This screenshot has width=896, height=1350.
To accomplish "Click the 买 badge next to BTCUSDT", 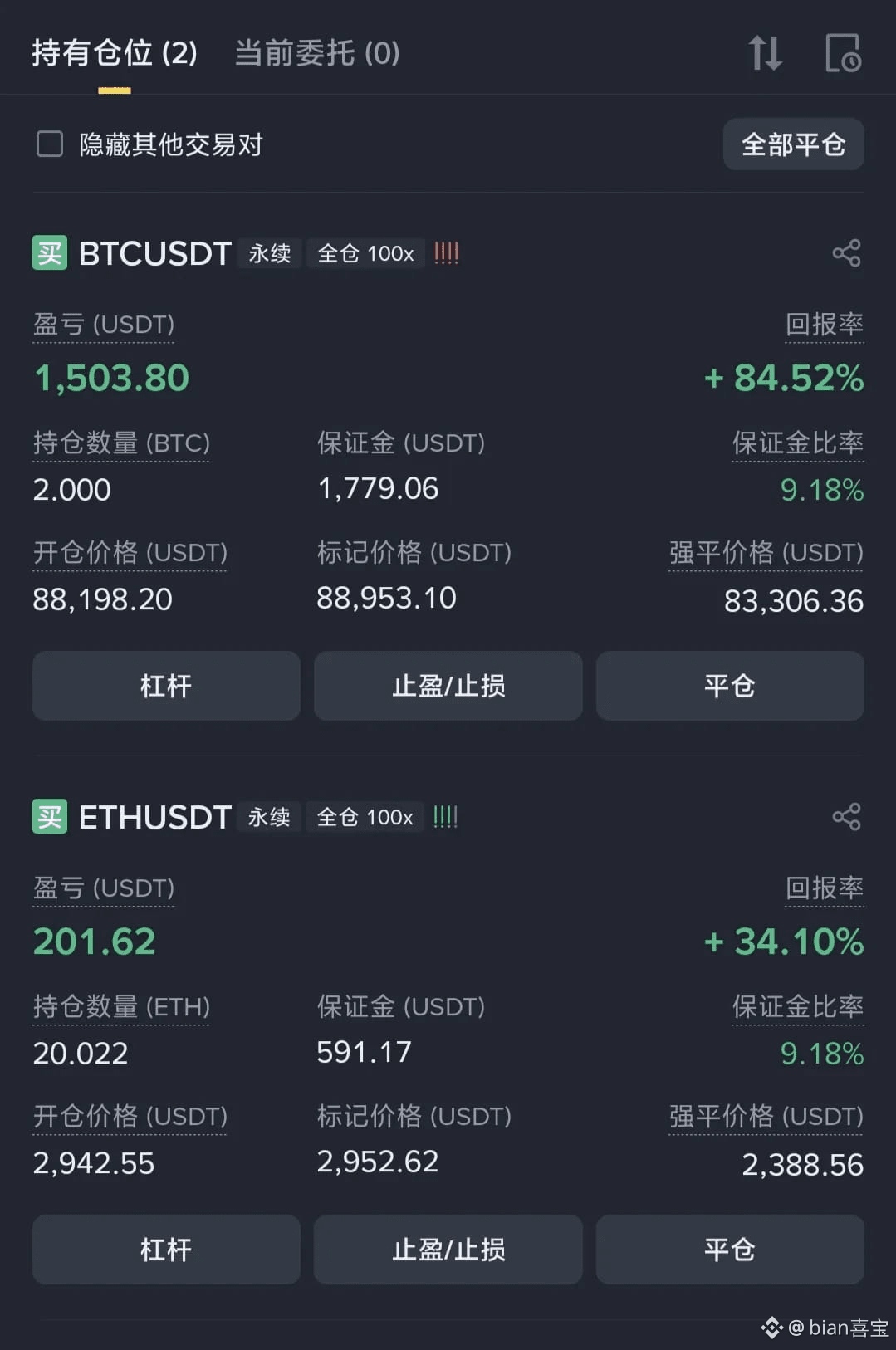I will (48, 253).
